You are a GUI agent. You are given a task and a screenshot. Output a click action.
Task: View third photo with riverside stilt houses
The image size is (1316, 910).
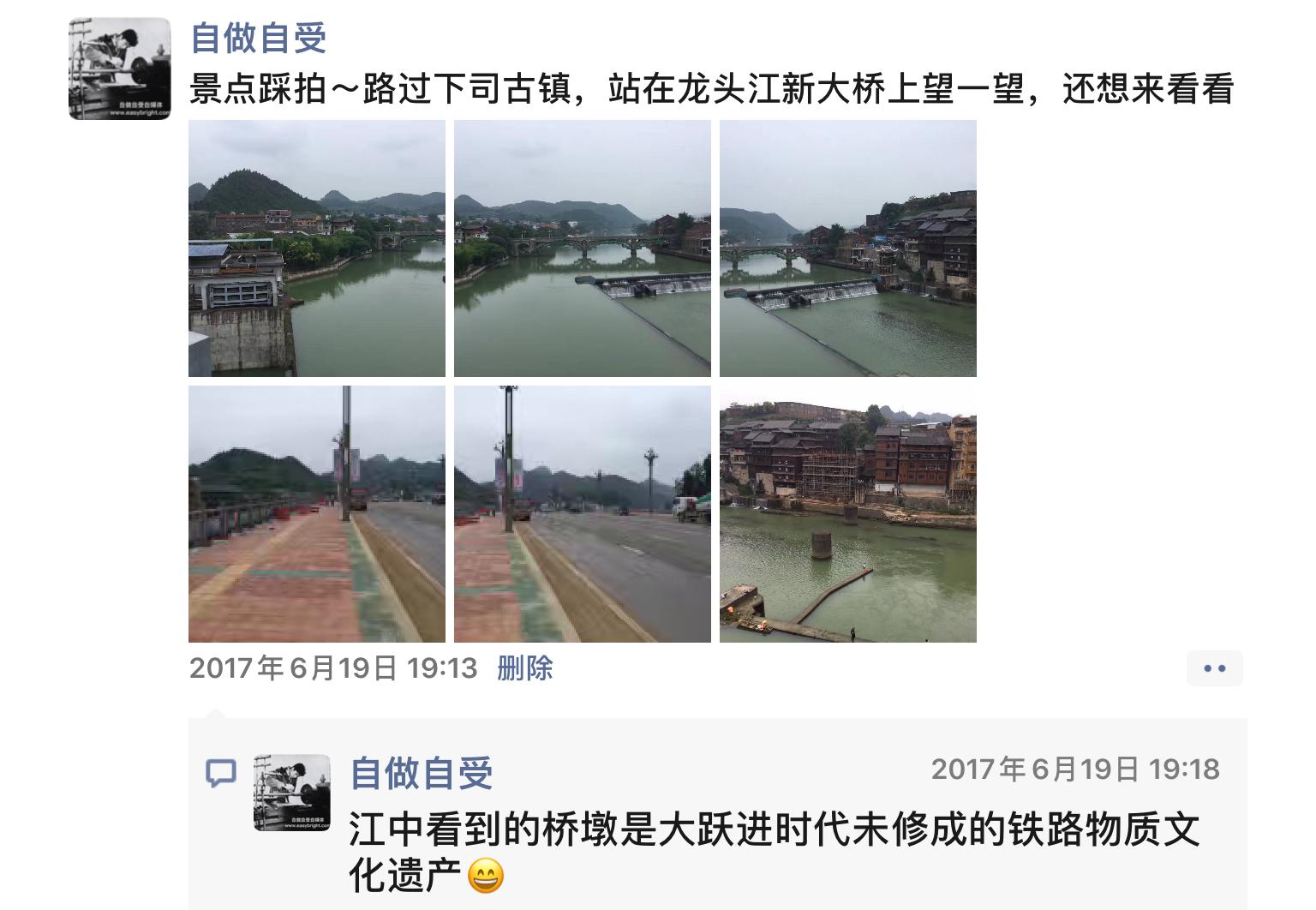coord(847,248)
